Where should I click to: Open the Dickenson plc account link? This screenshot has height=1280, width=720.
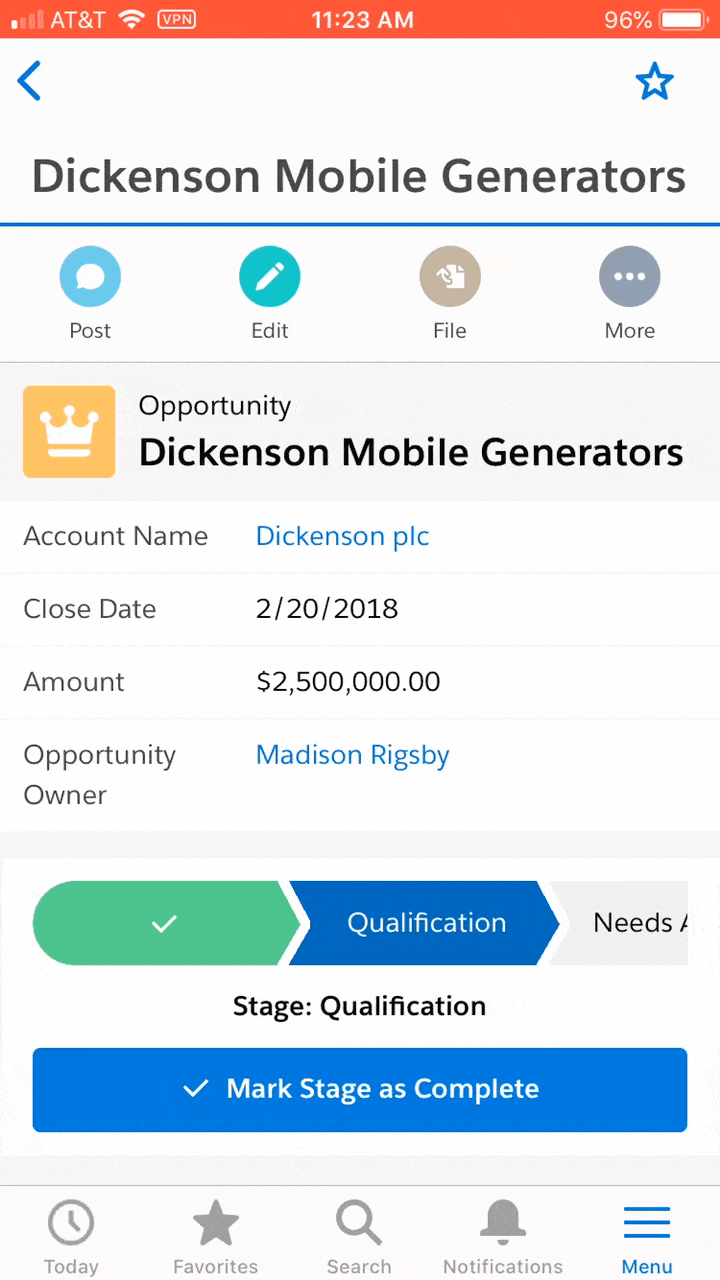click(342, 536)
